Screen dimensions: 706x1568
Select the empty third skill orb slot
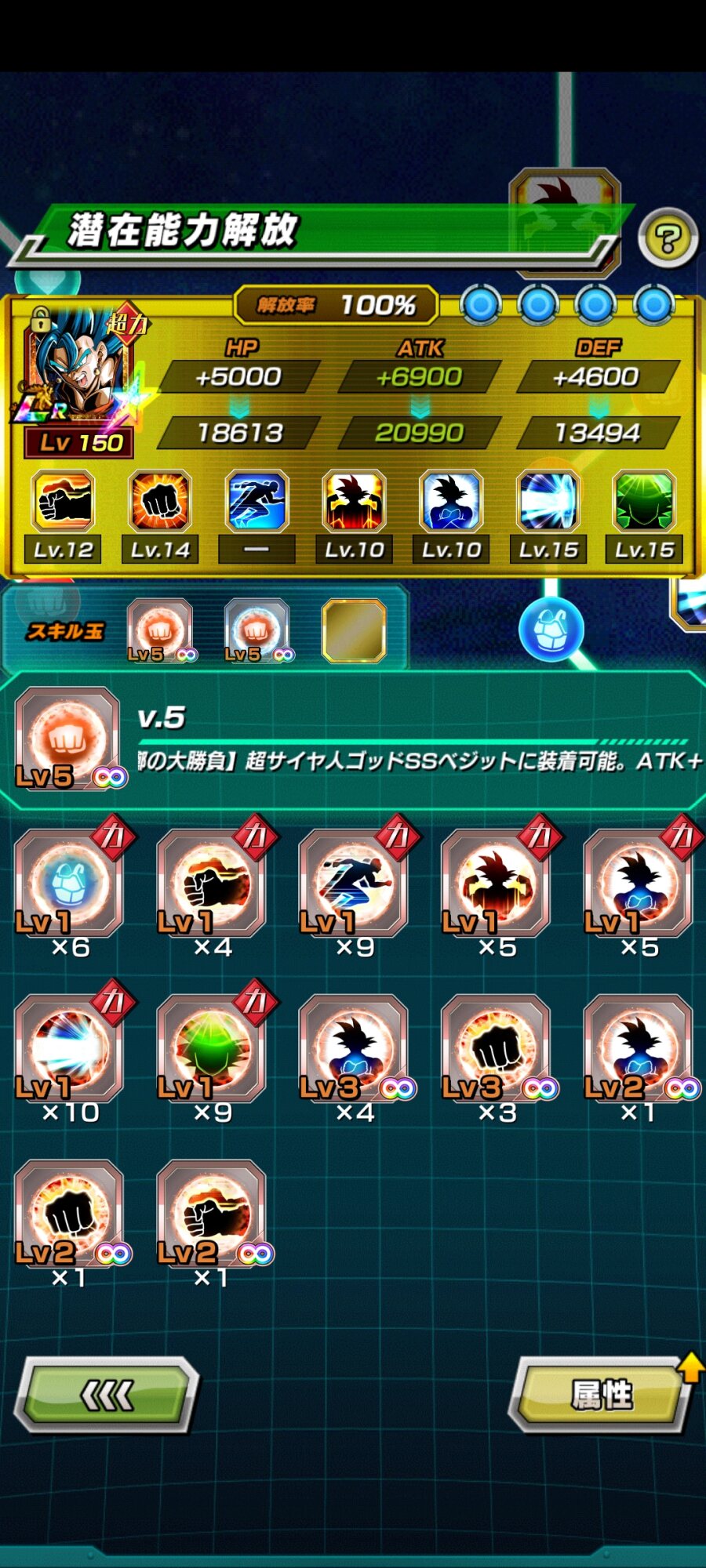click(354, 631)
